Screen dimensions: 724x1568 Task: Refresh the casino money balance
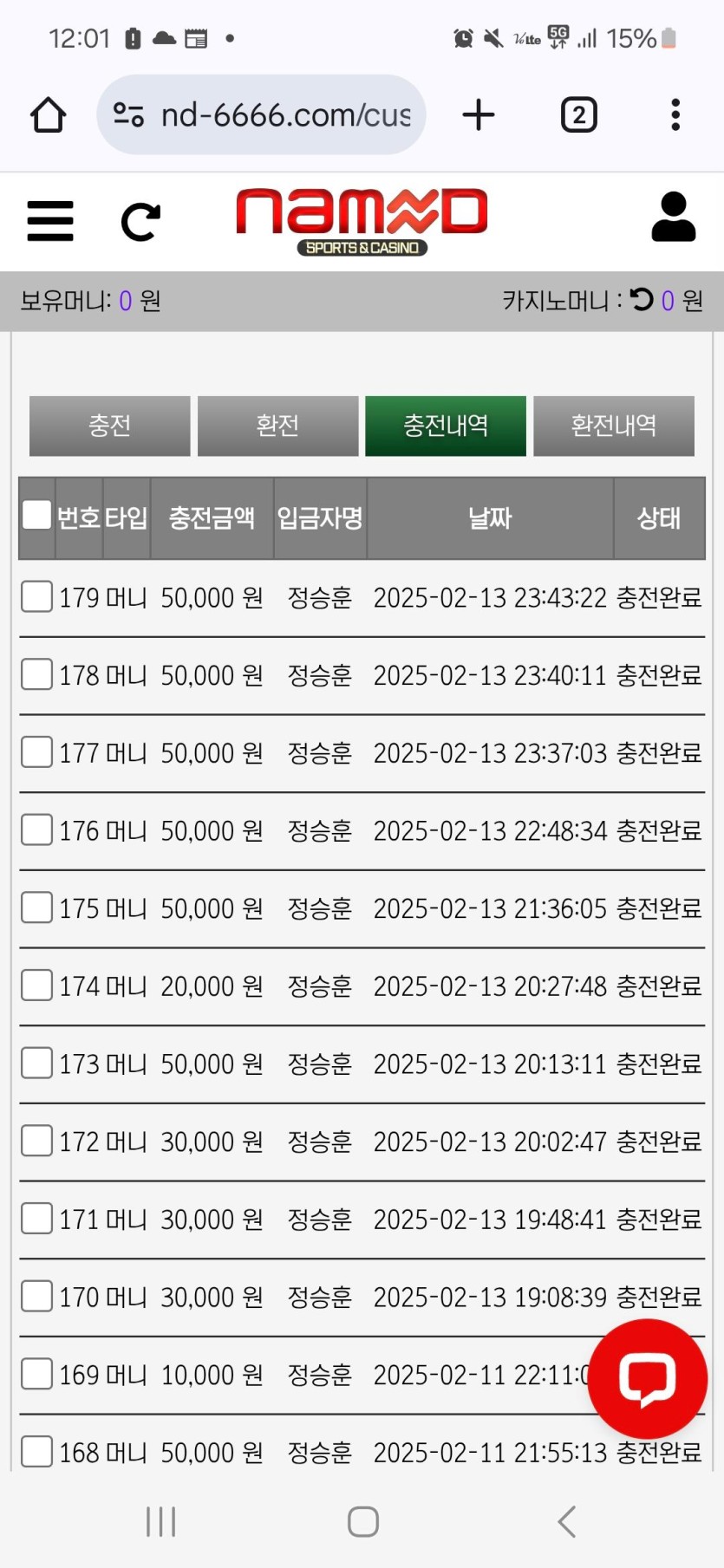(642, 300)
